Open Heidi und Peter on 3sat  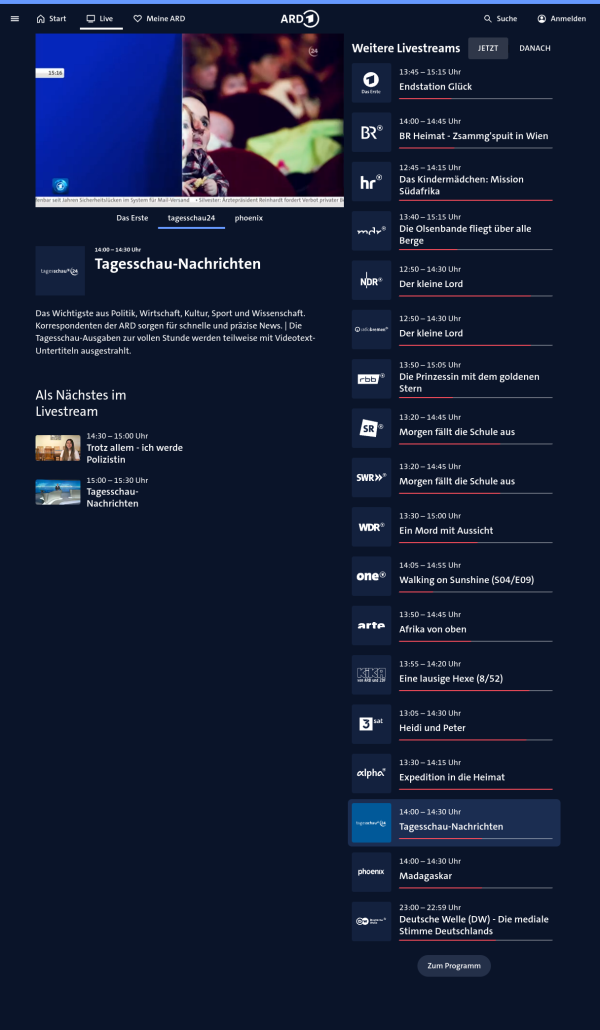click(x=432, y=728)
